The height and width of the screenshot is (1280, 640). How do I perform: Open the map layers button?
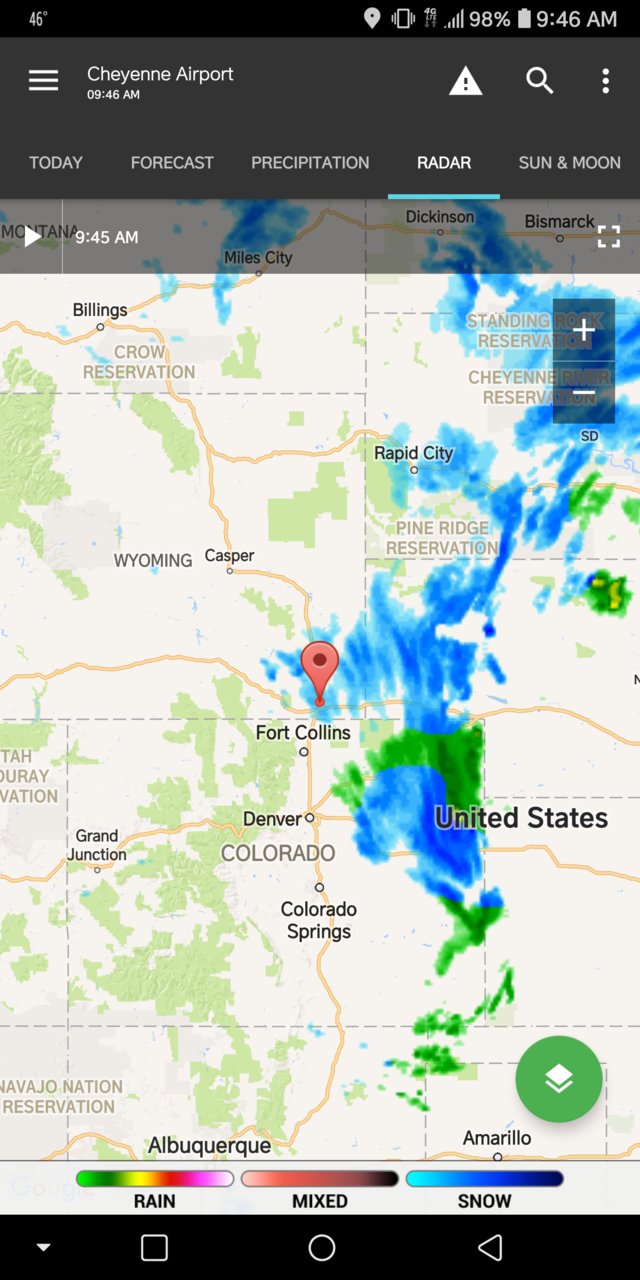[x=559, y=1079]
